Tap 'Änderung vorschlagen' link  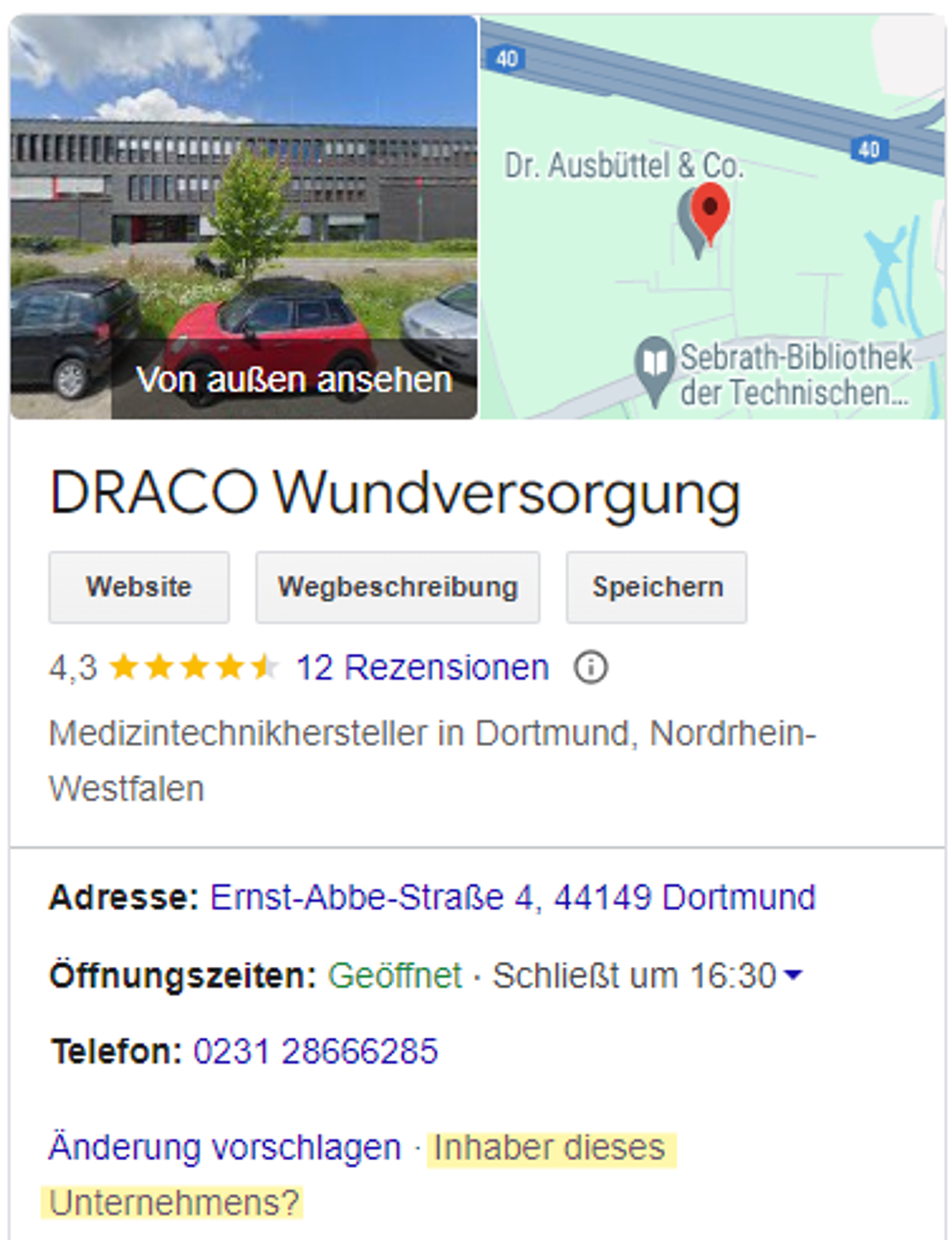[x=225, y=1147]
